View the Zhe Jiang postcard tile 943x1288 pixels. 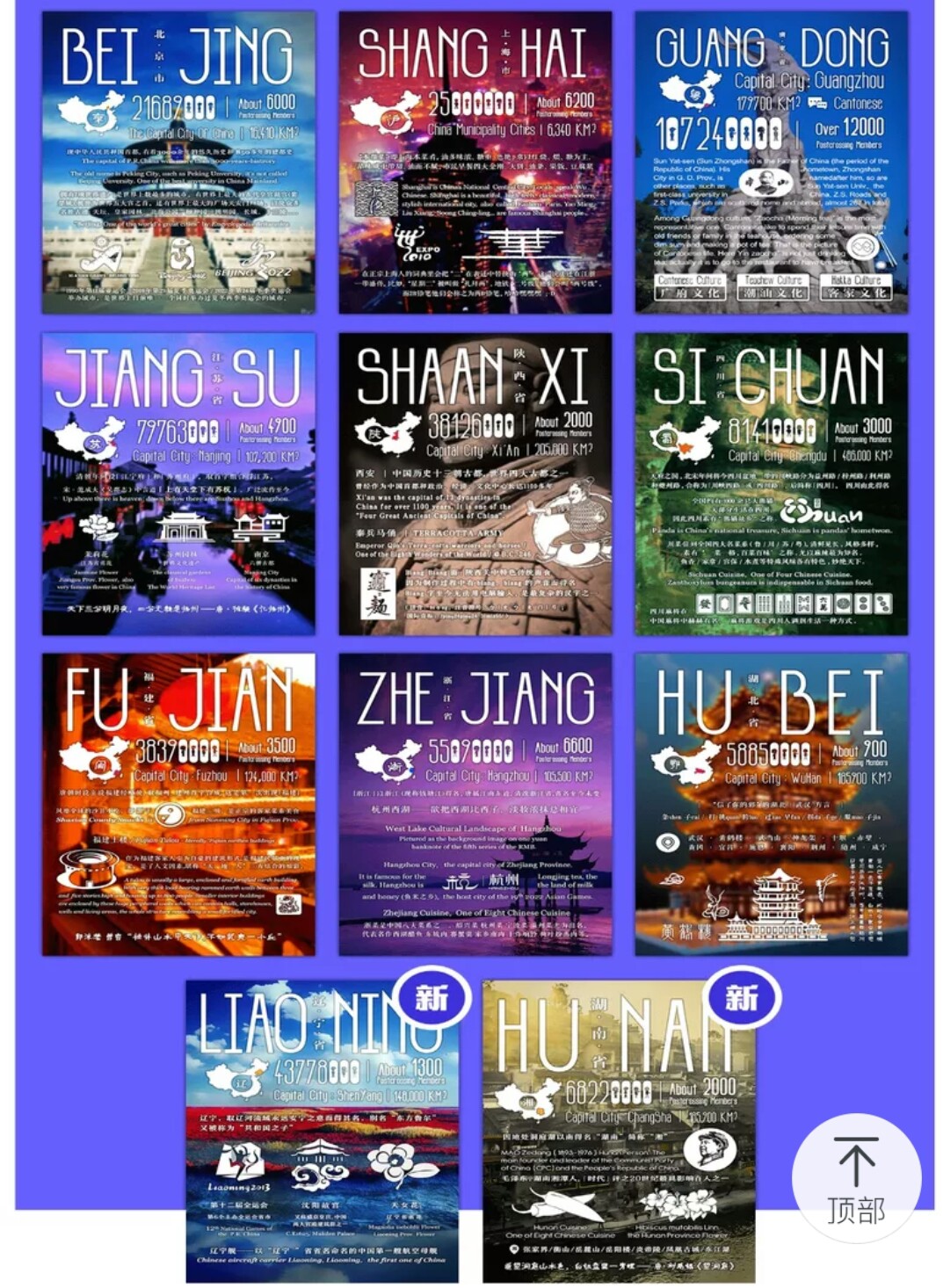(475, 804)
